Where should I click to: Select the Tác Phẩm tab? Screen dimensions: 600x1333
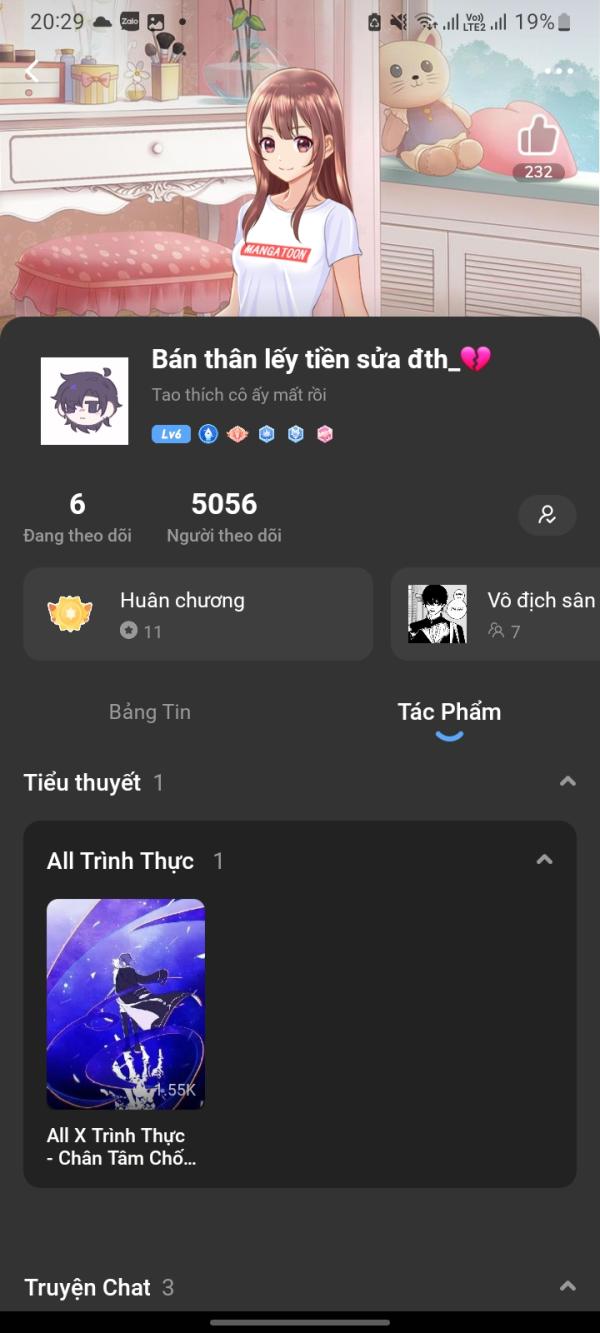(449, 712)
